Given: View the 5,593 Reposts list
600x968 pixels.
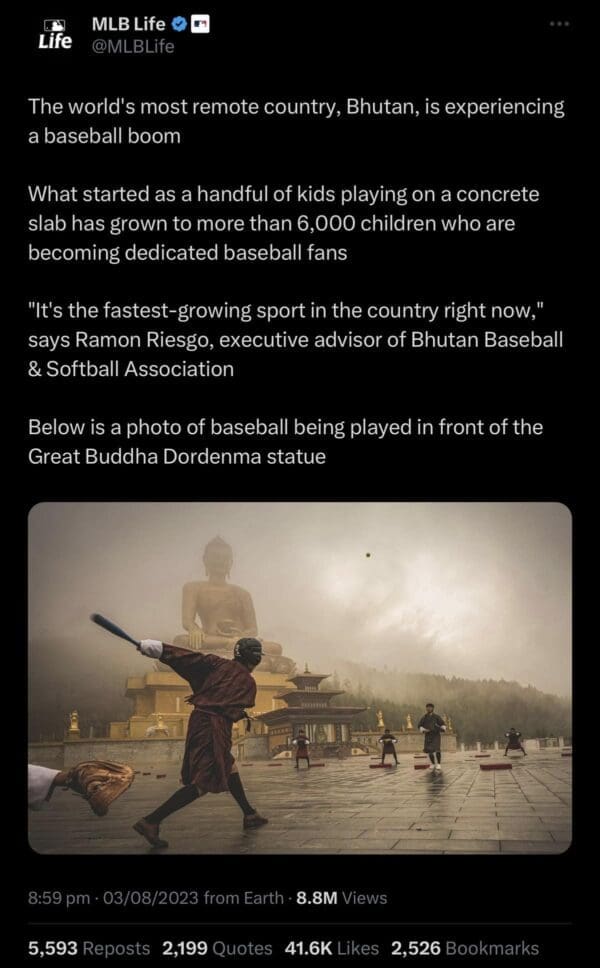Looking at the screenshot, I should pyautogui.click(x=89, y=948).
